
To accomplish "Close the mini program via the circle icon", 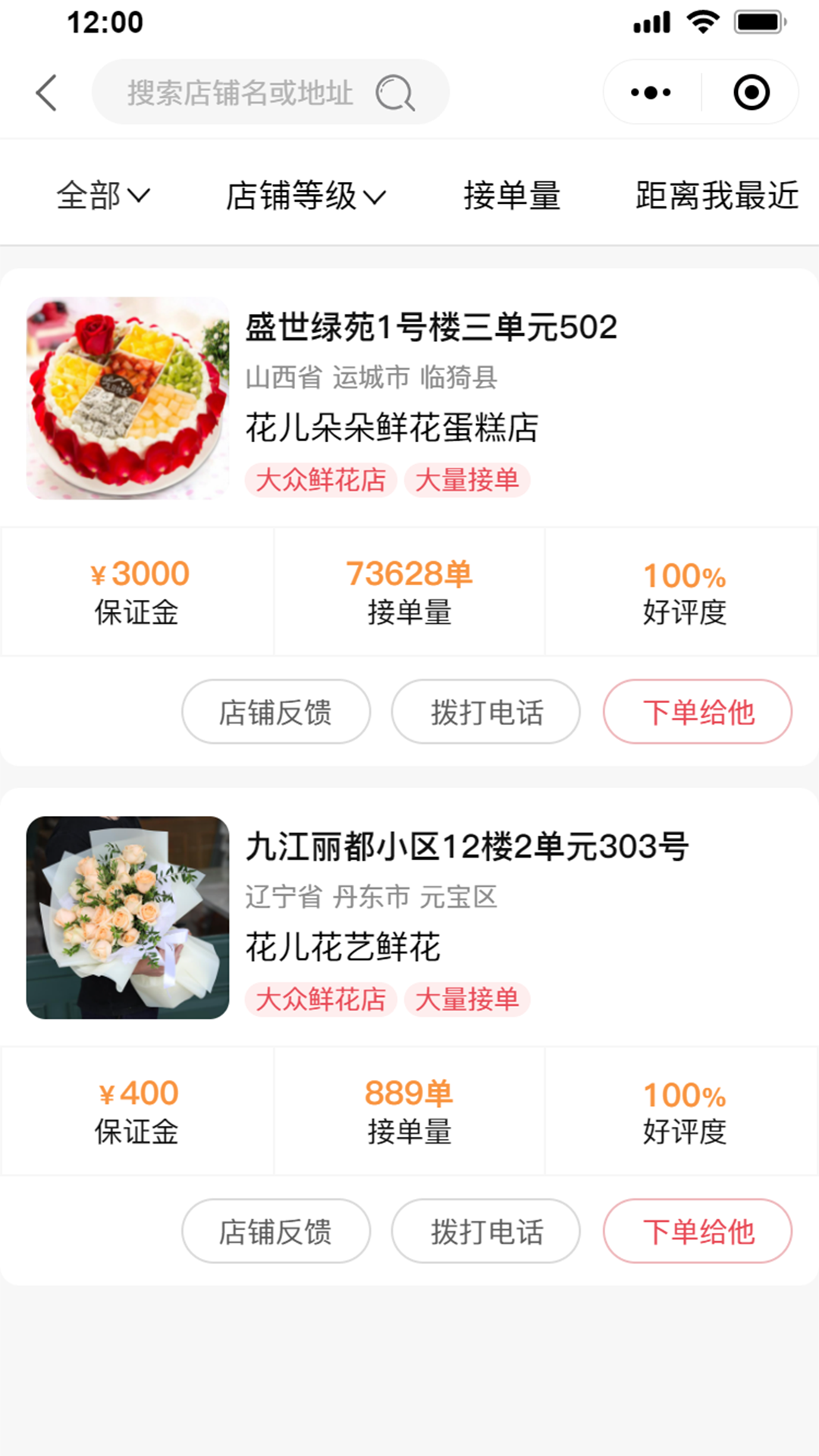I will click(x=751, y=93).
